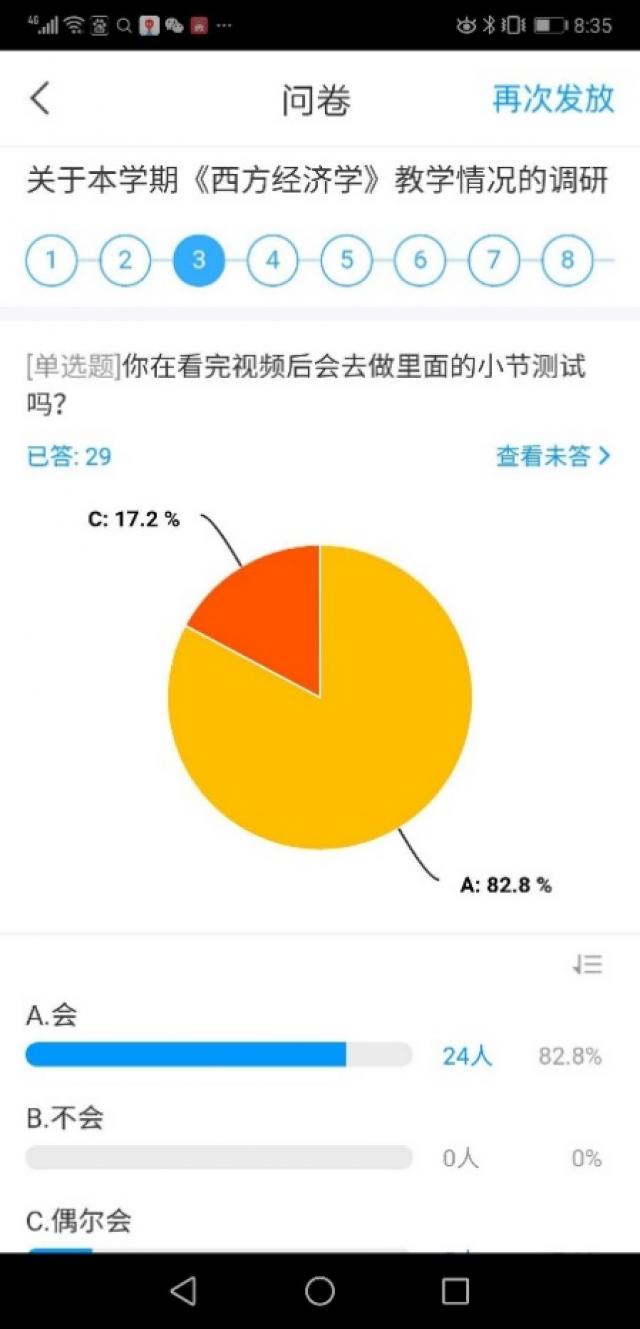Tap the sort icon above the options
Viewport: 640px width, 1329px height.
click(587, 965)
